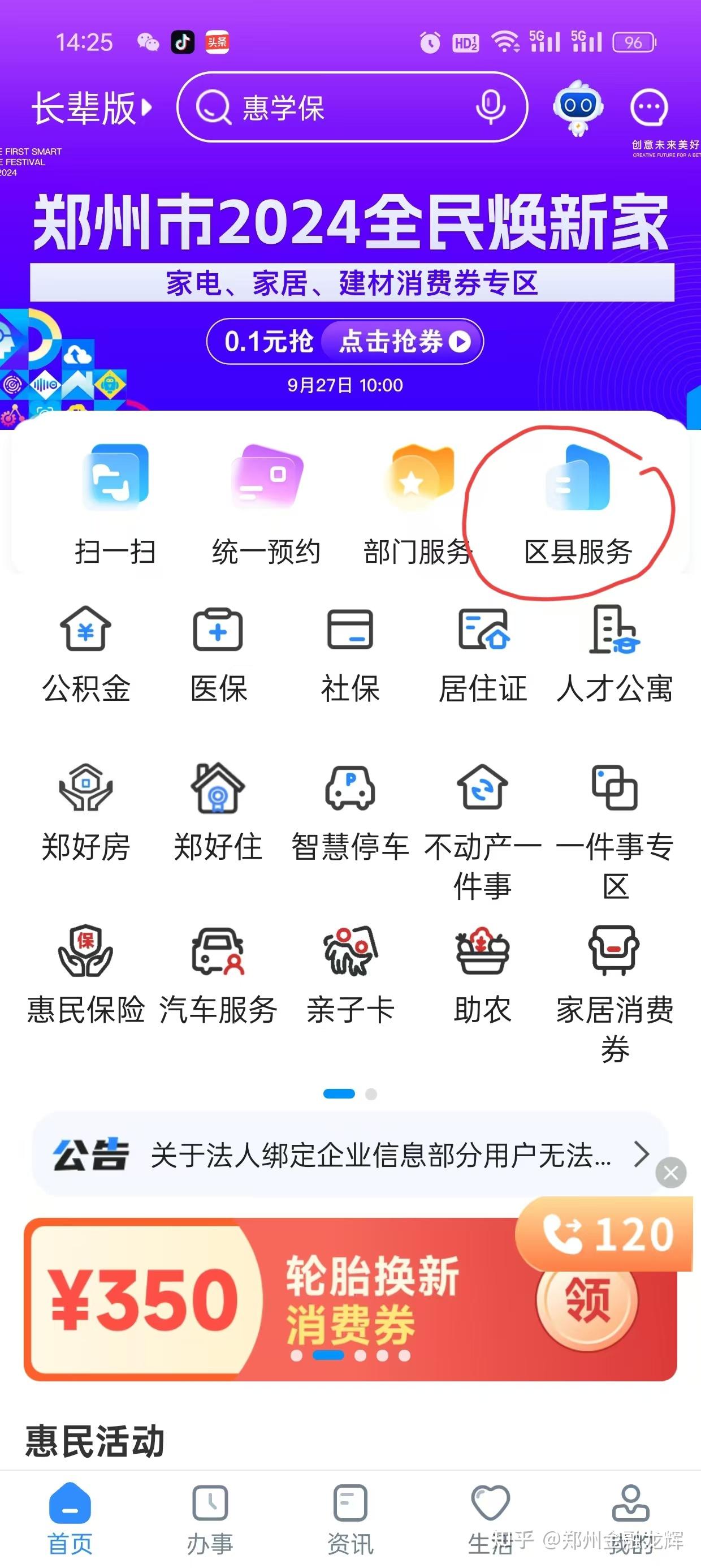Open the 惠学保 search box
This screenshot has width=701, height=1568.
[x=328, y=107]
